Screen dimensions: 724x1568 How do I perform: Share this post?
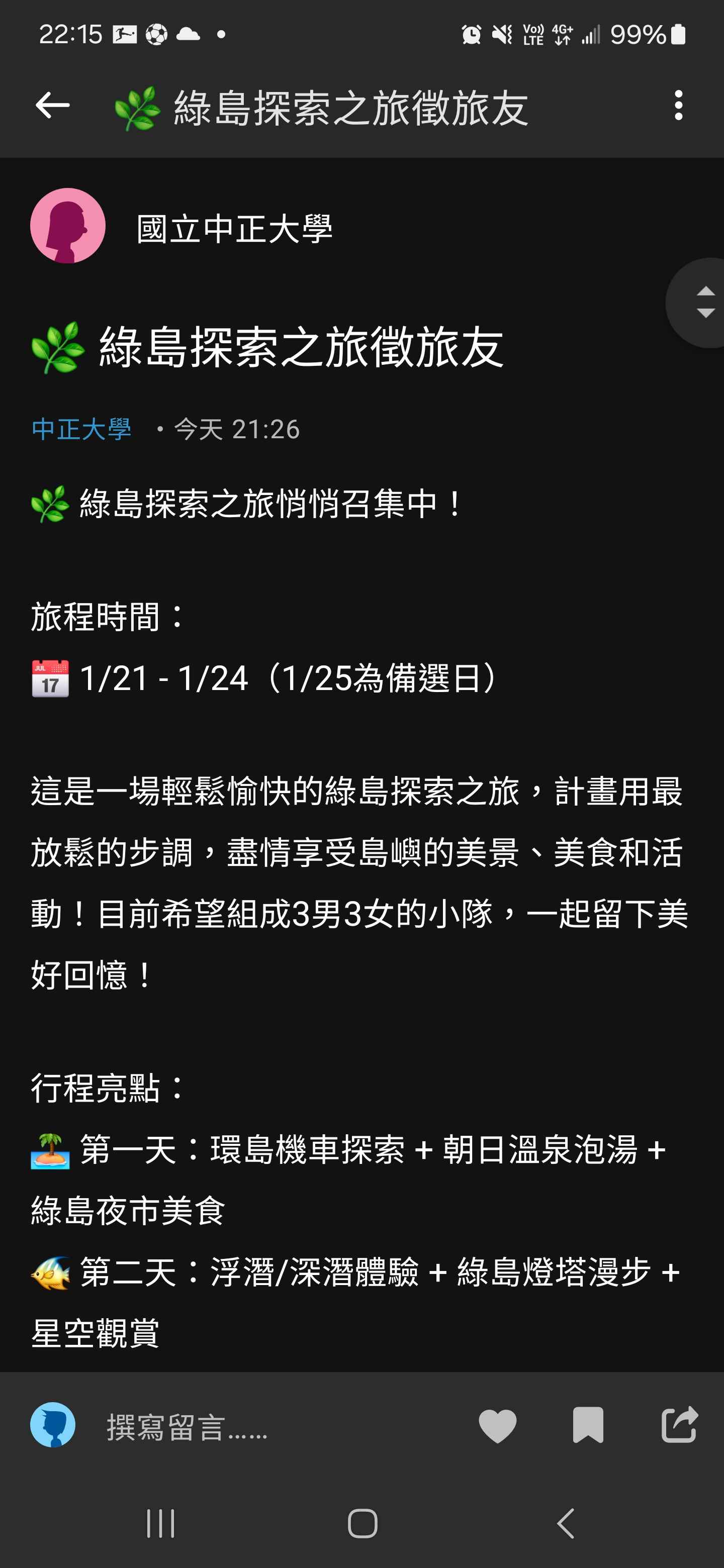pos(678,1425)
